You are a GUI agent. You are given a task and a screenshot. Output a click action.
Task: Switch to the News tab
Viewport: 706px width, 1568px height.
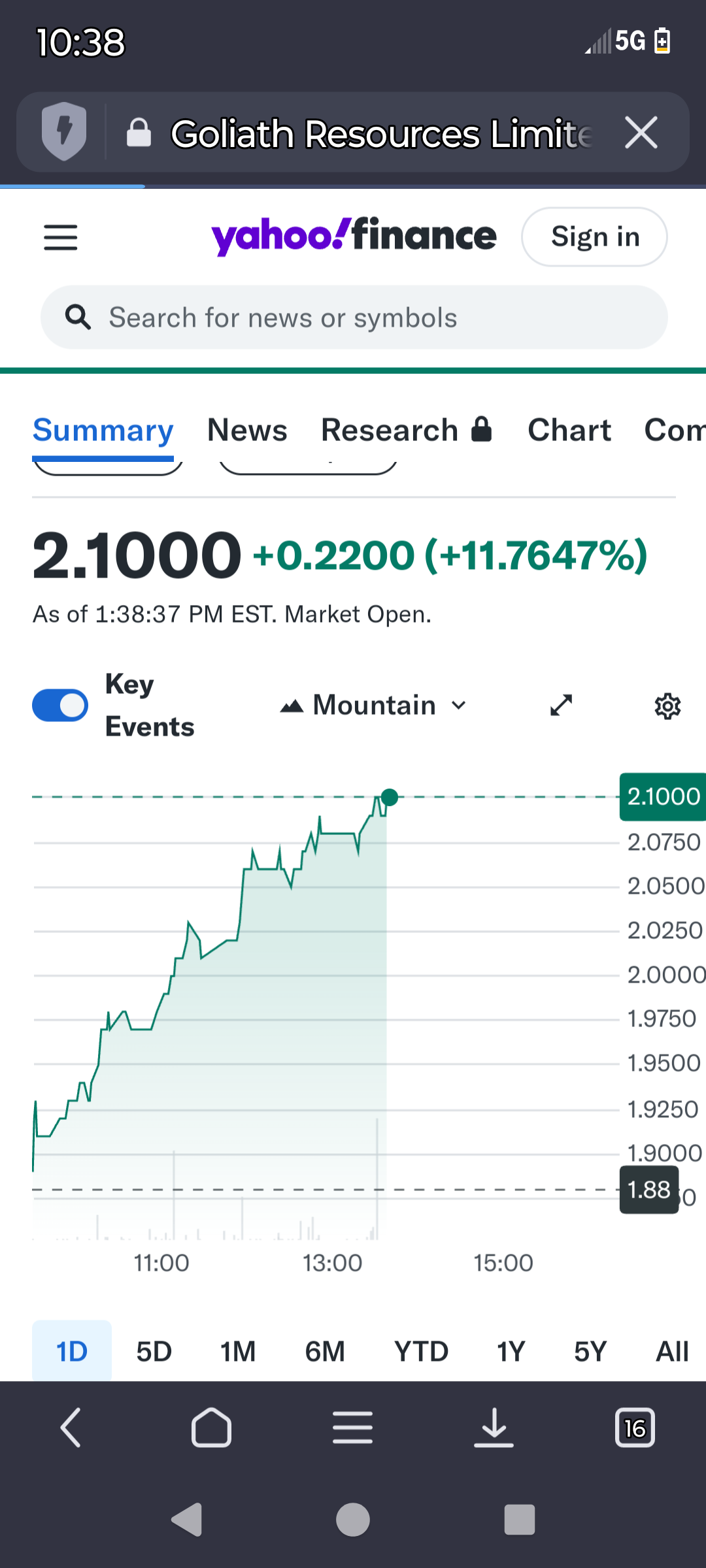247,431
